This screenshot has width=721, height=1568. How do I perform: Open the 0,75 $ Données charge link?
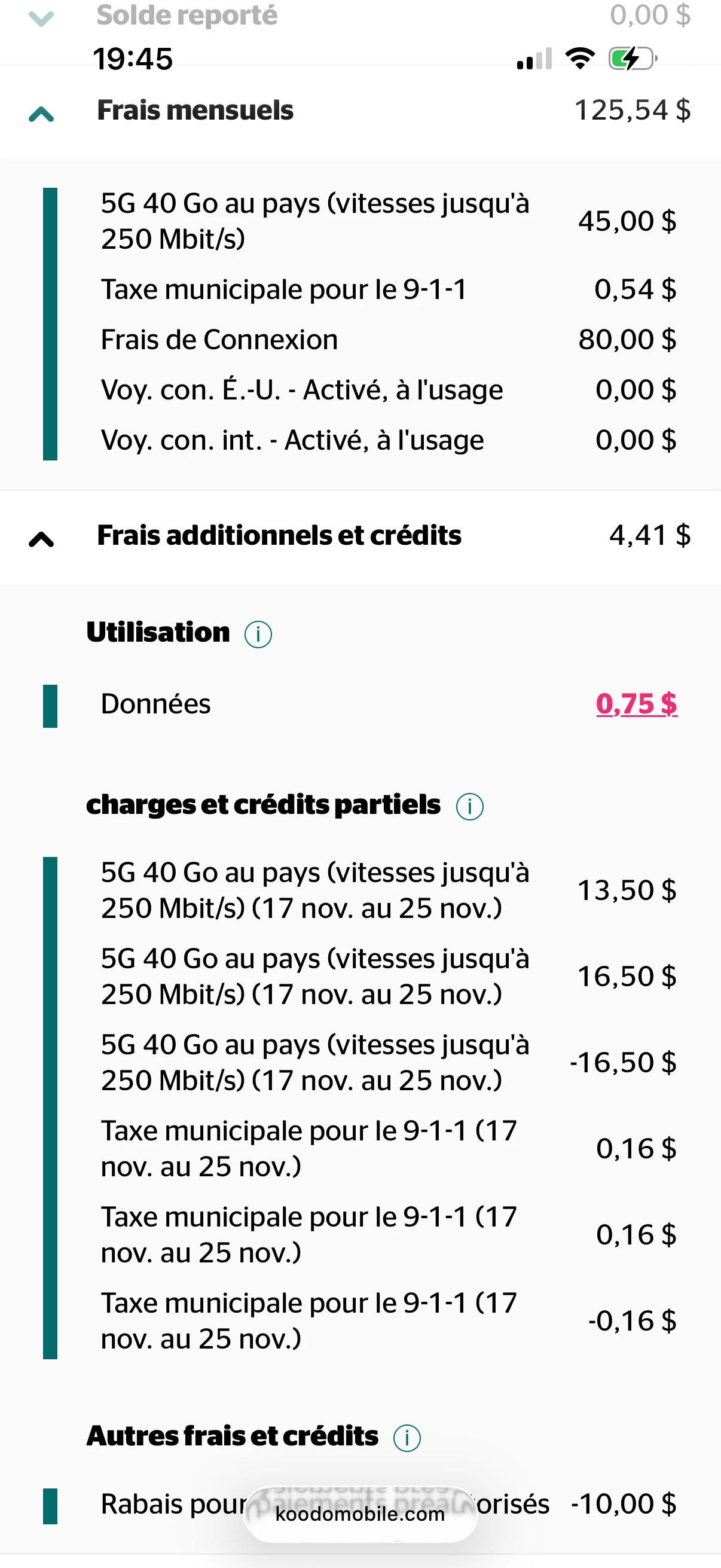636,704
